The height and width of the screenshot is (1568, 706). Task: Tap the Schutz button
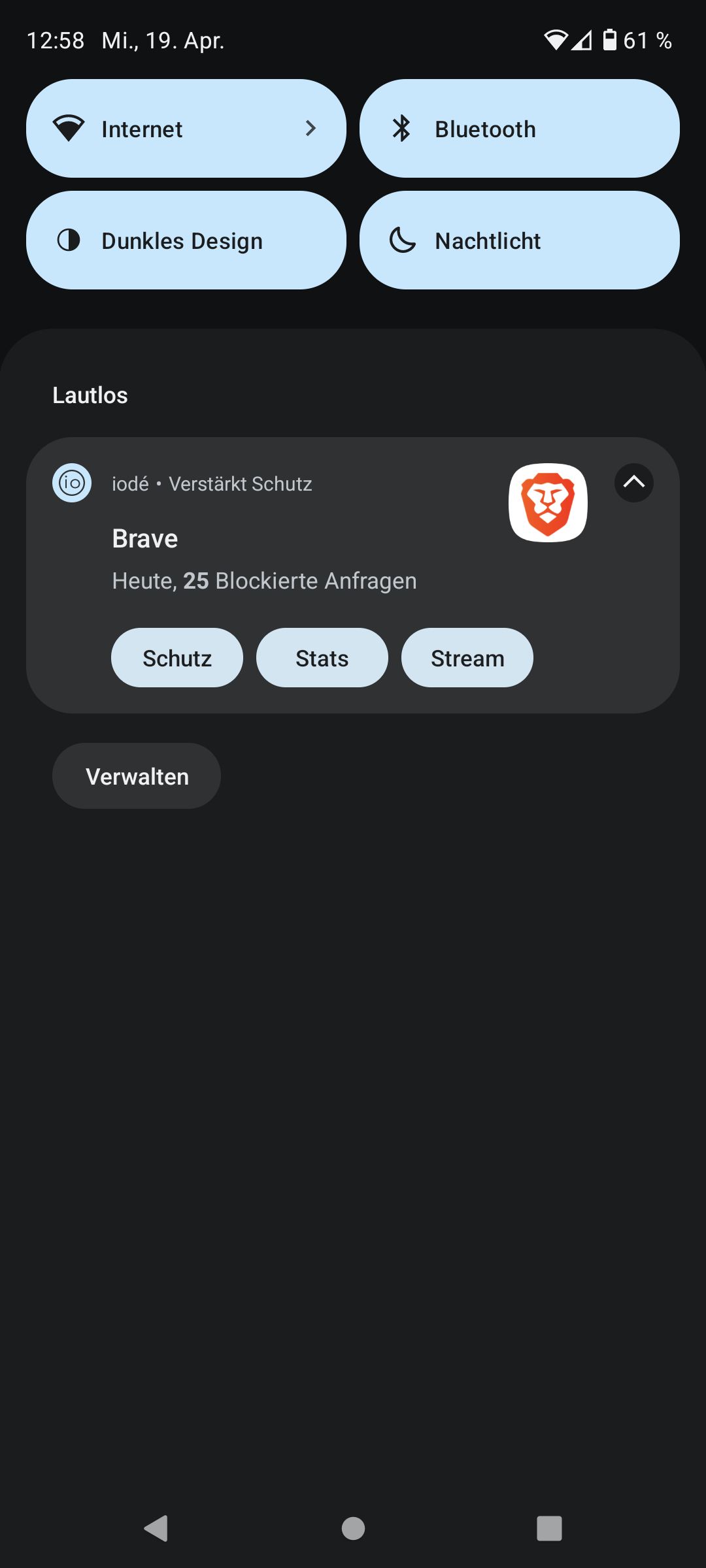(x=177, y=658)
